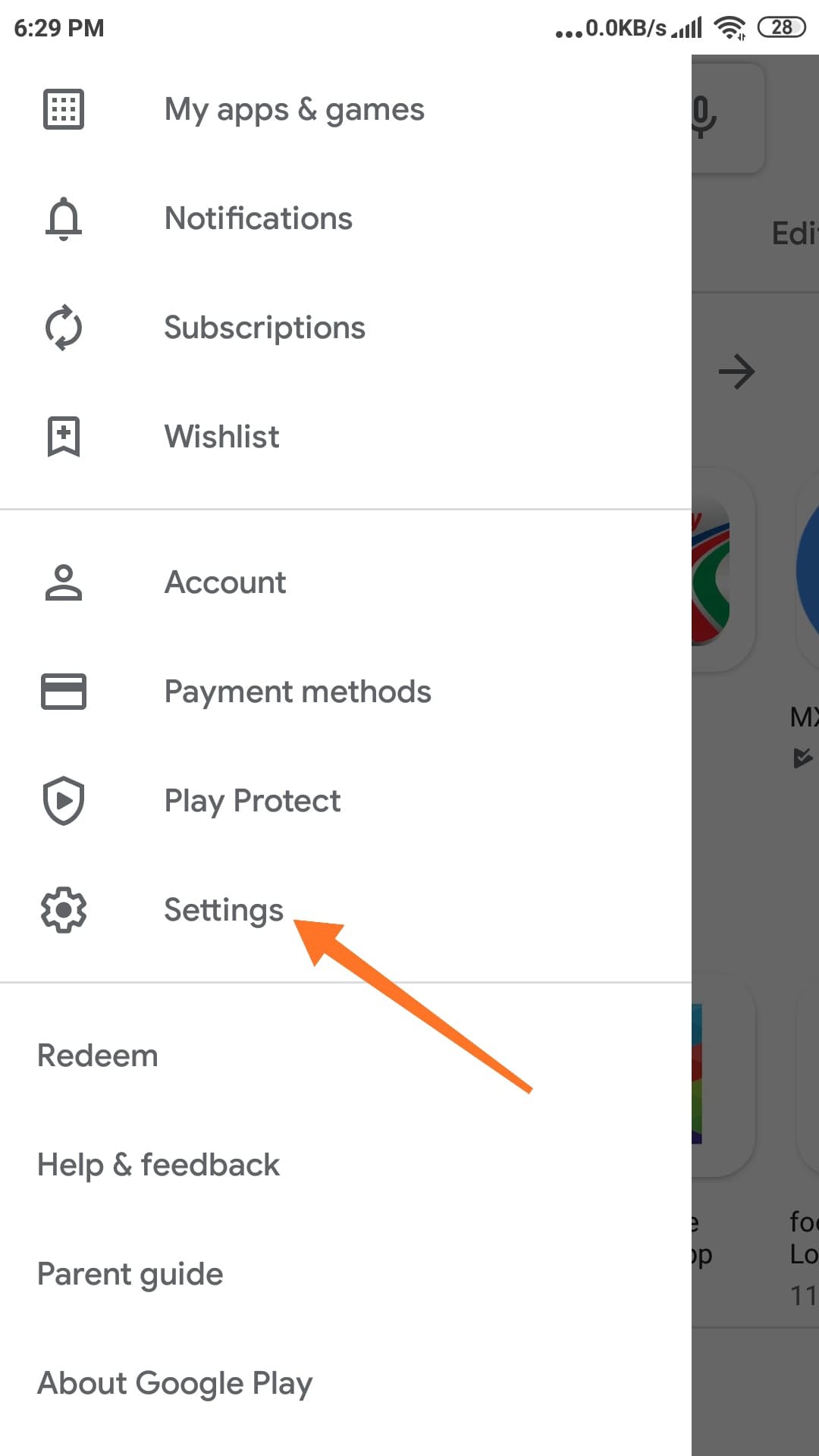Open Account settings
This screenshot has width=819, height=1456.
tap(345, 582)
